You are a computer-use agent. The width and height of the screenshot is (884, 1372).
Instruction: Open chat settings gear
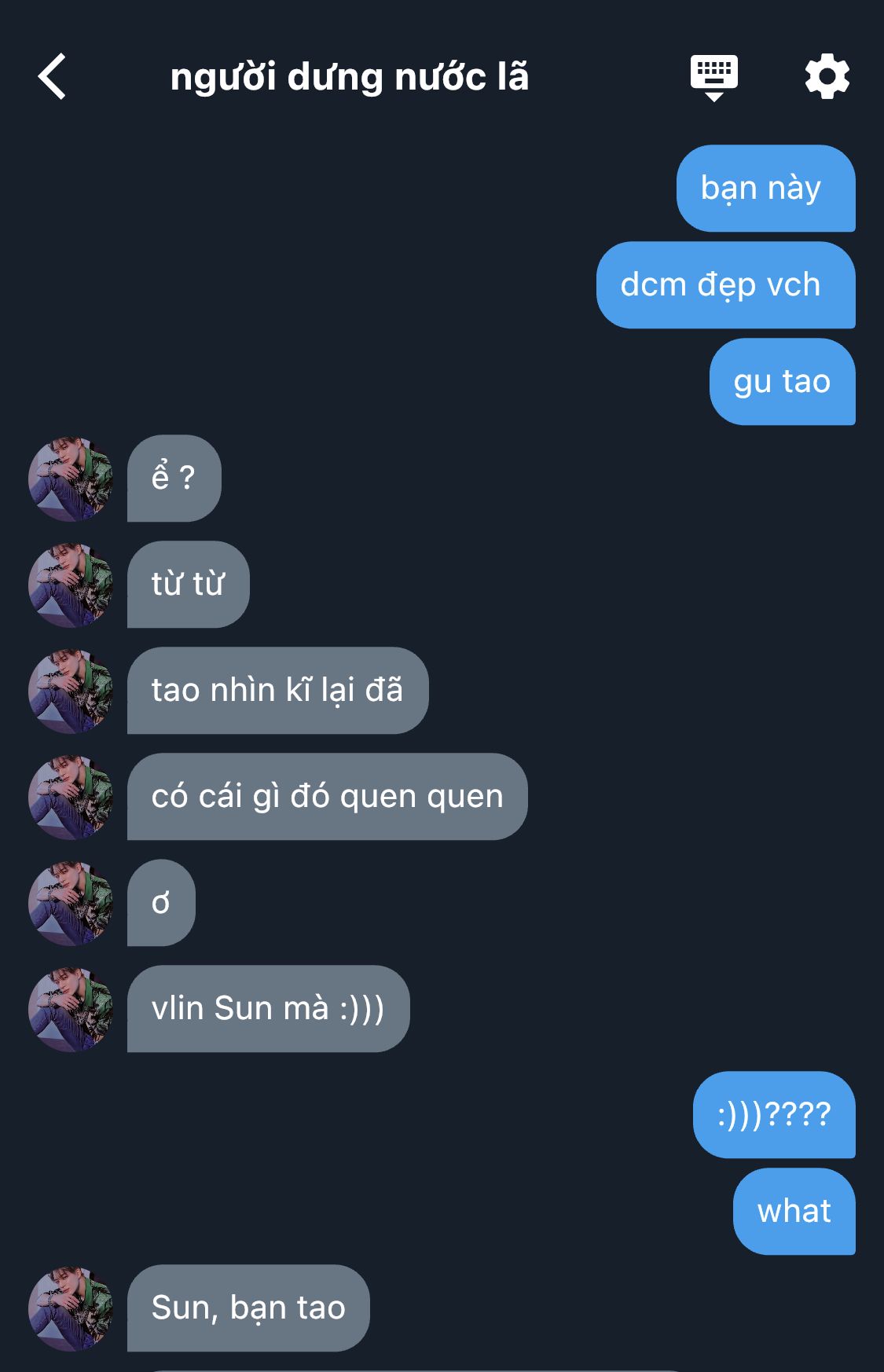(x=827, y=76)
